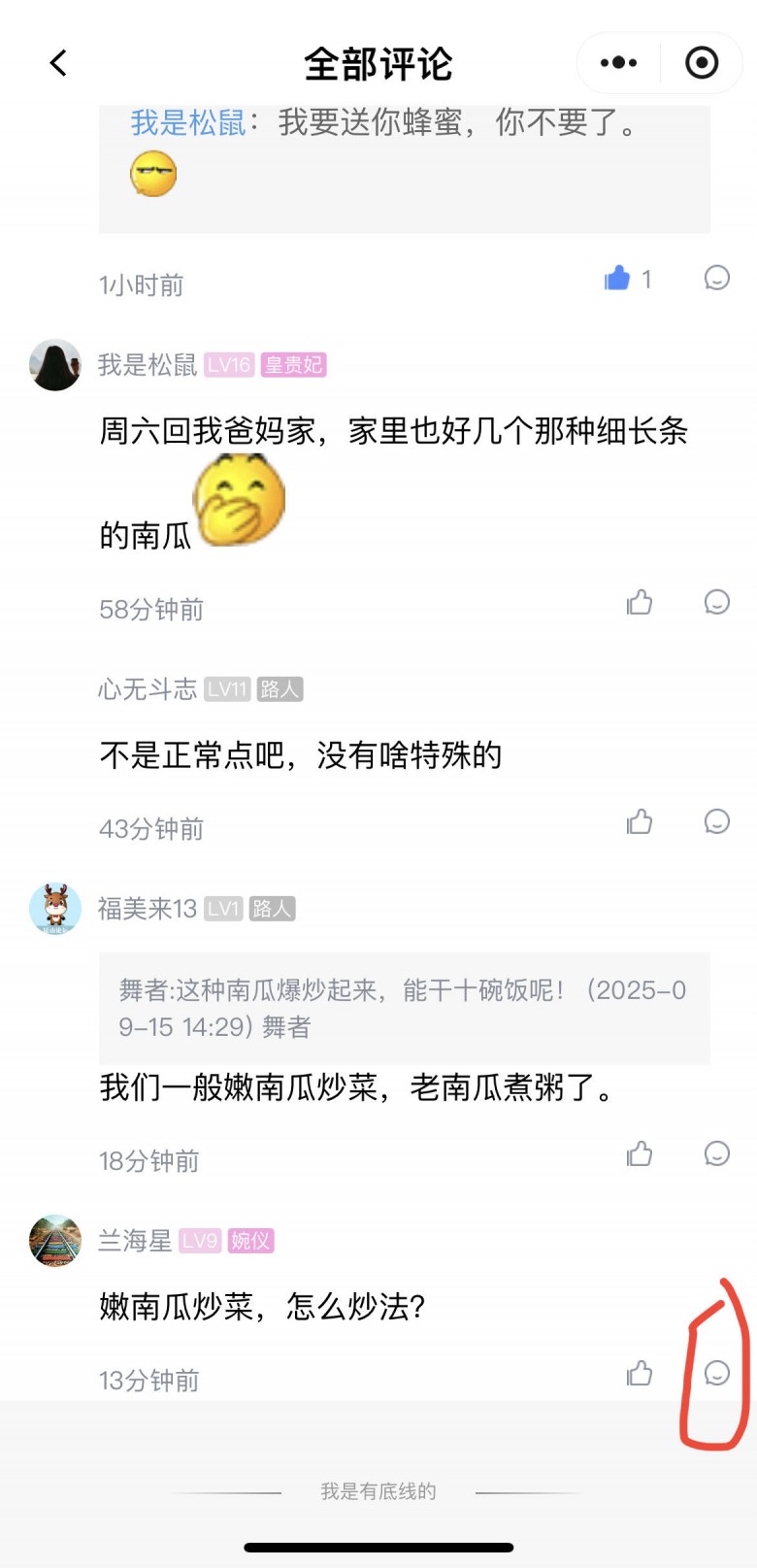Image resolution: width=757 pixels, height=1568 pixels.
Task: Reply to the 1小时前 comment
Action: [x=716, y=279]
